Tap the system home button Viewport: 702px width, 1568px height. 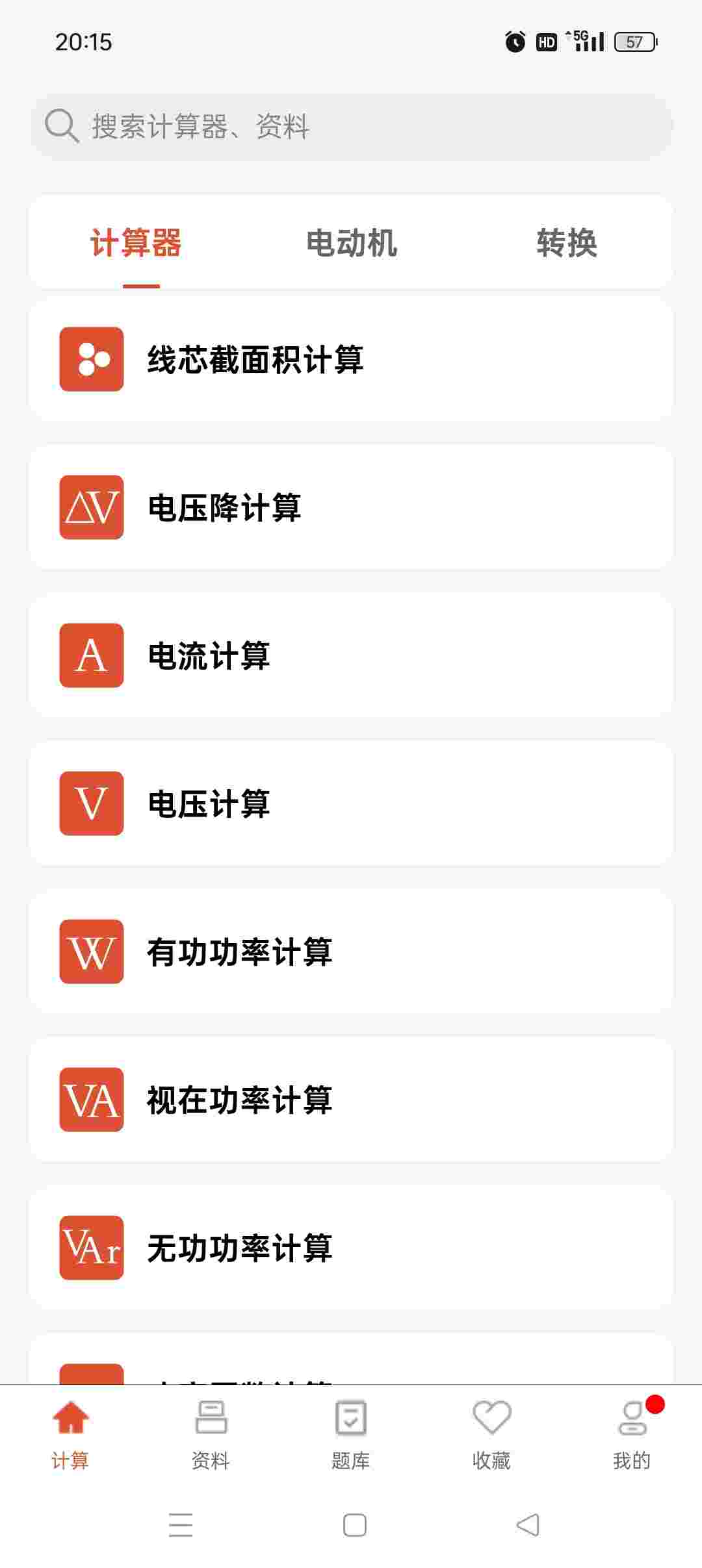pos(354,1525)
